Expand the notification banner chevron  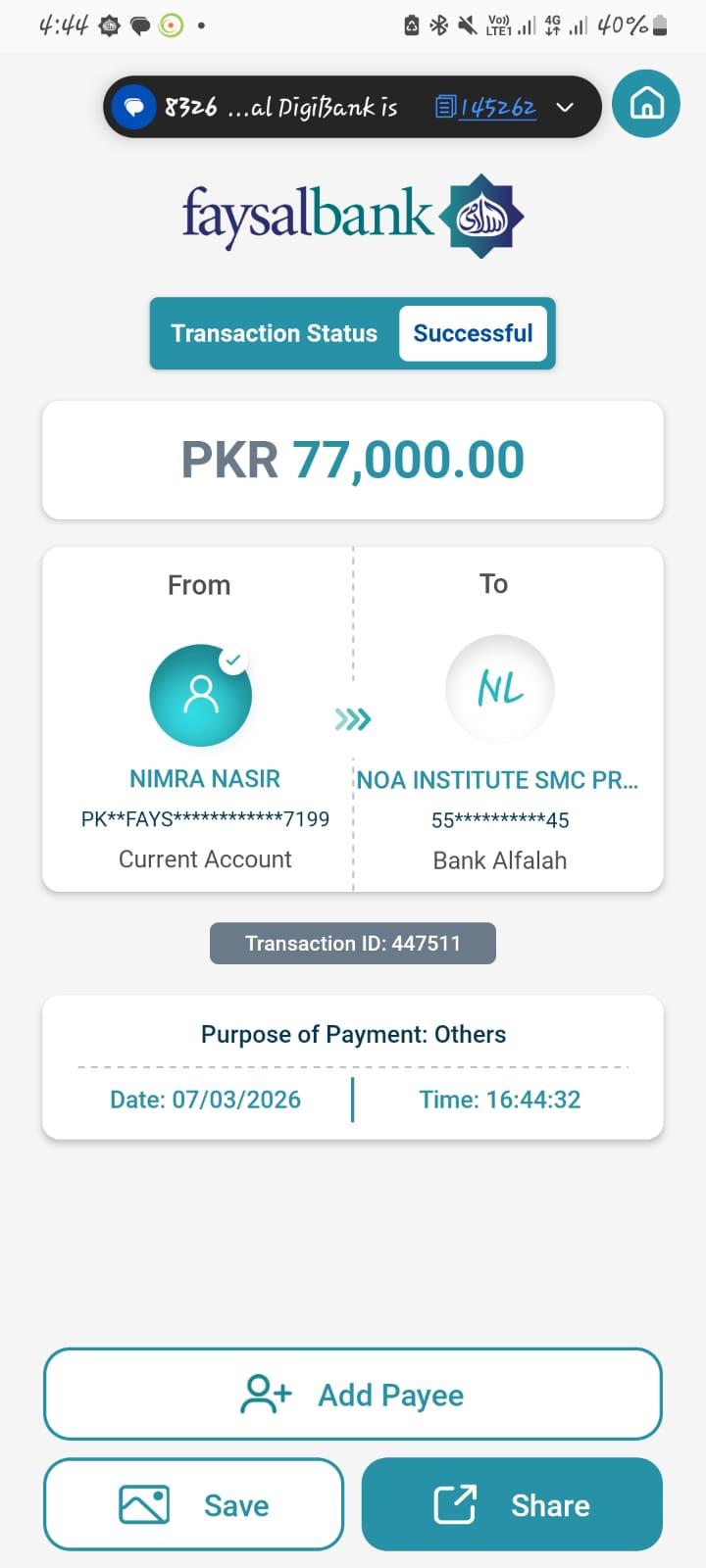click(x=565, y=107)
